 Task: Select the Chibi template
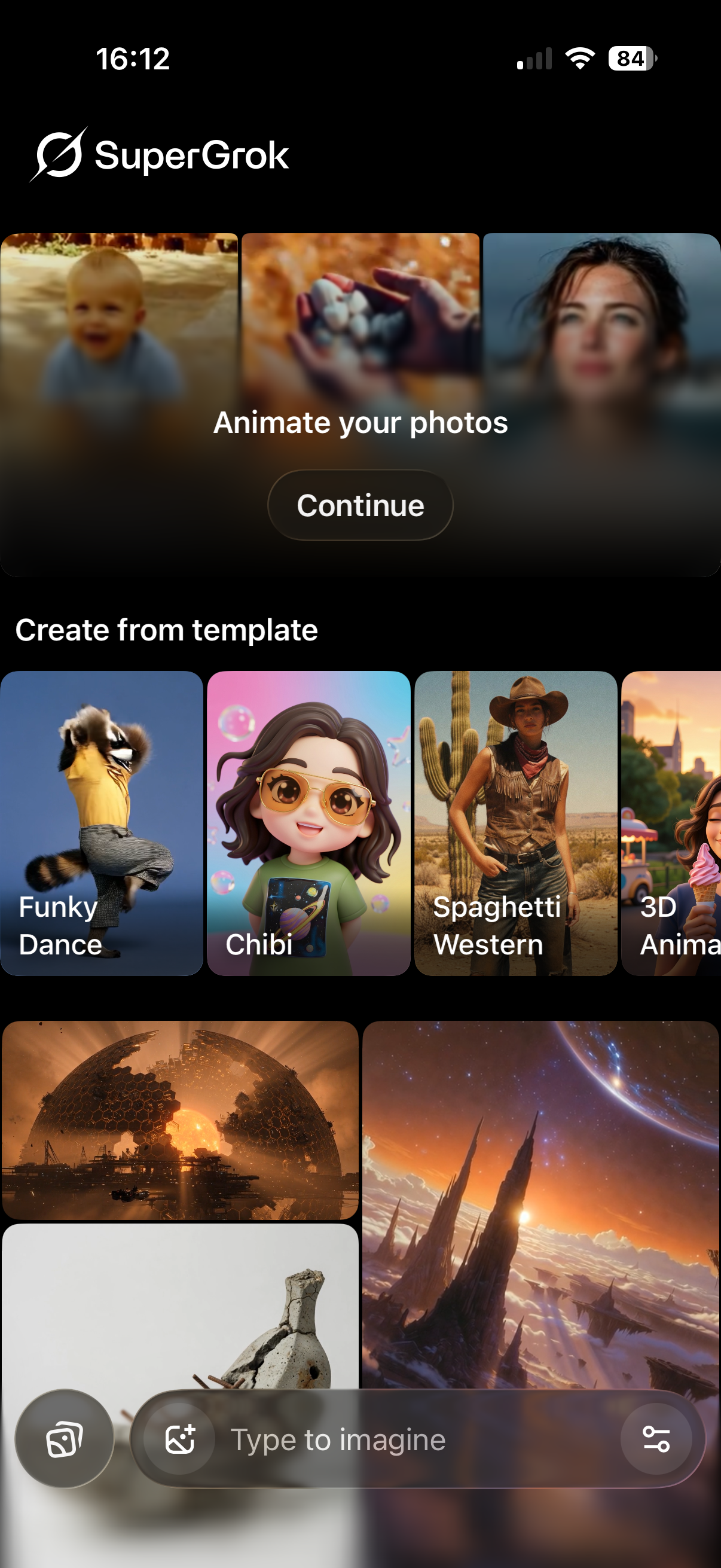(x=308, y=822)
